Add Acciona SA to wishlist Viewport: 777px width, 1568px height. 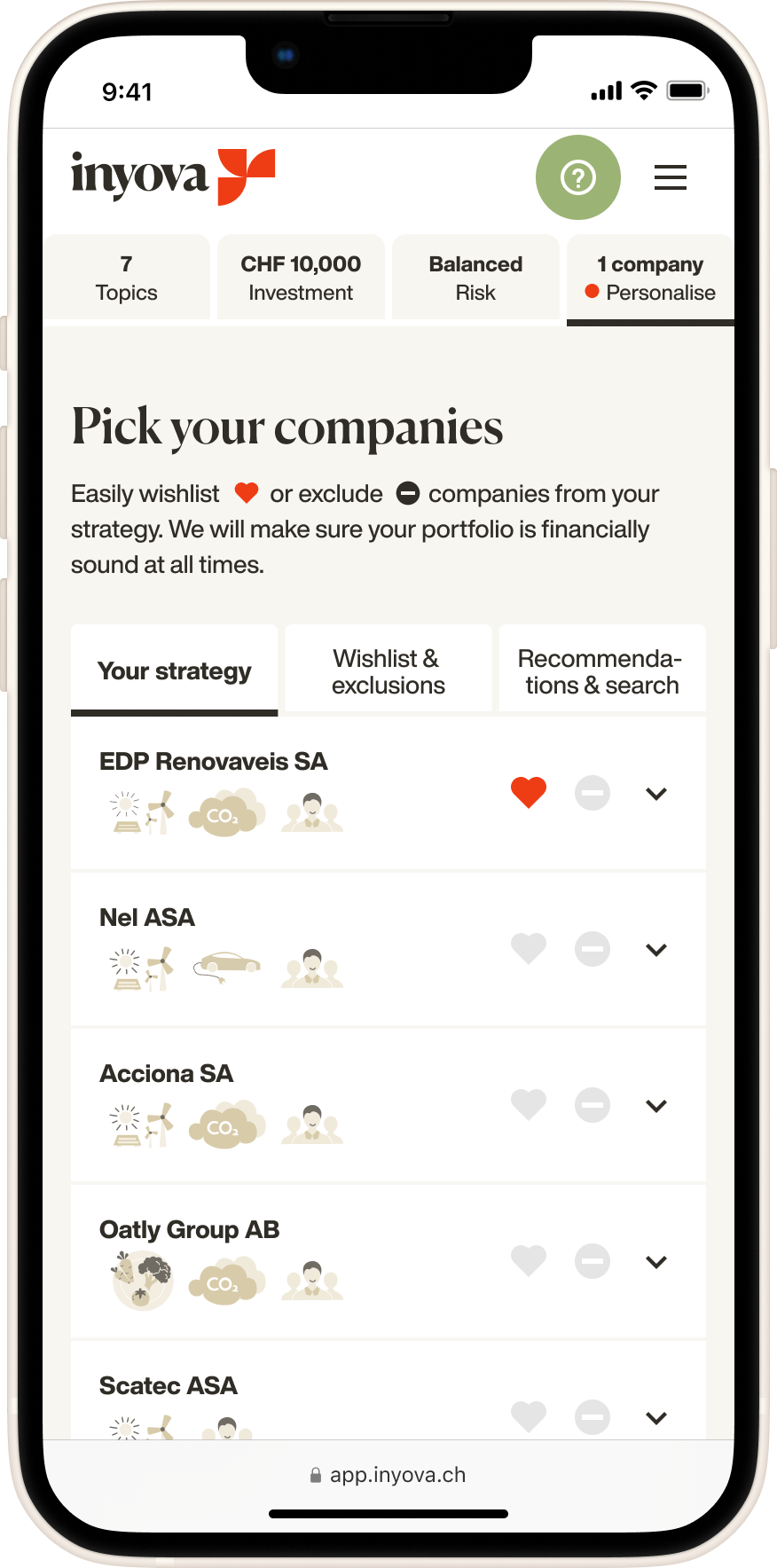[529, 1104]
